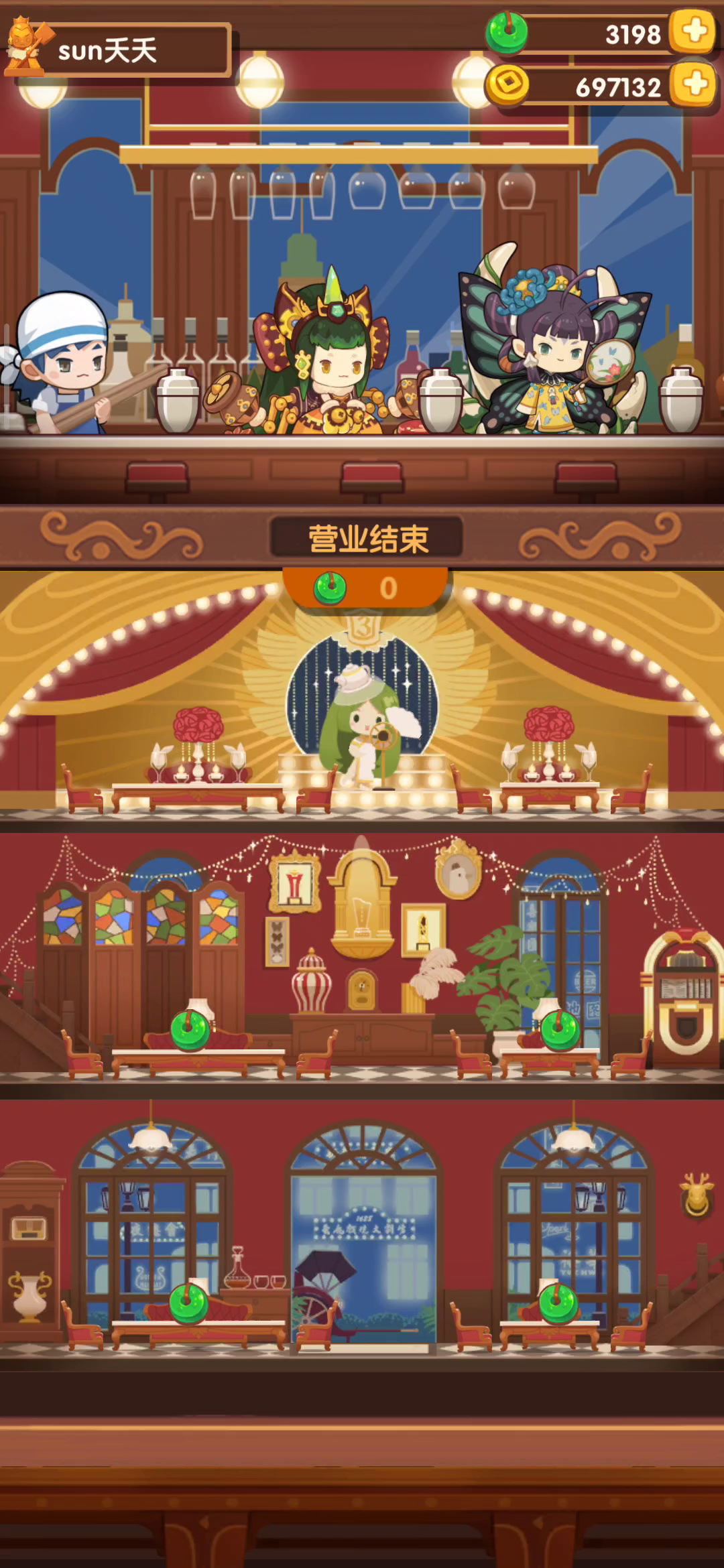Collect jade from the table beside the jukebox
Image resolution: width=724 pixels, height=1568 pixels.
click(560, 1031)
